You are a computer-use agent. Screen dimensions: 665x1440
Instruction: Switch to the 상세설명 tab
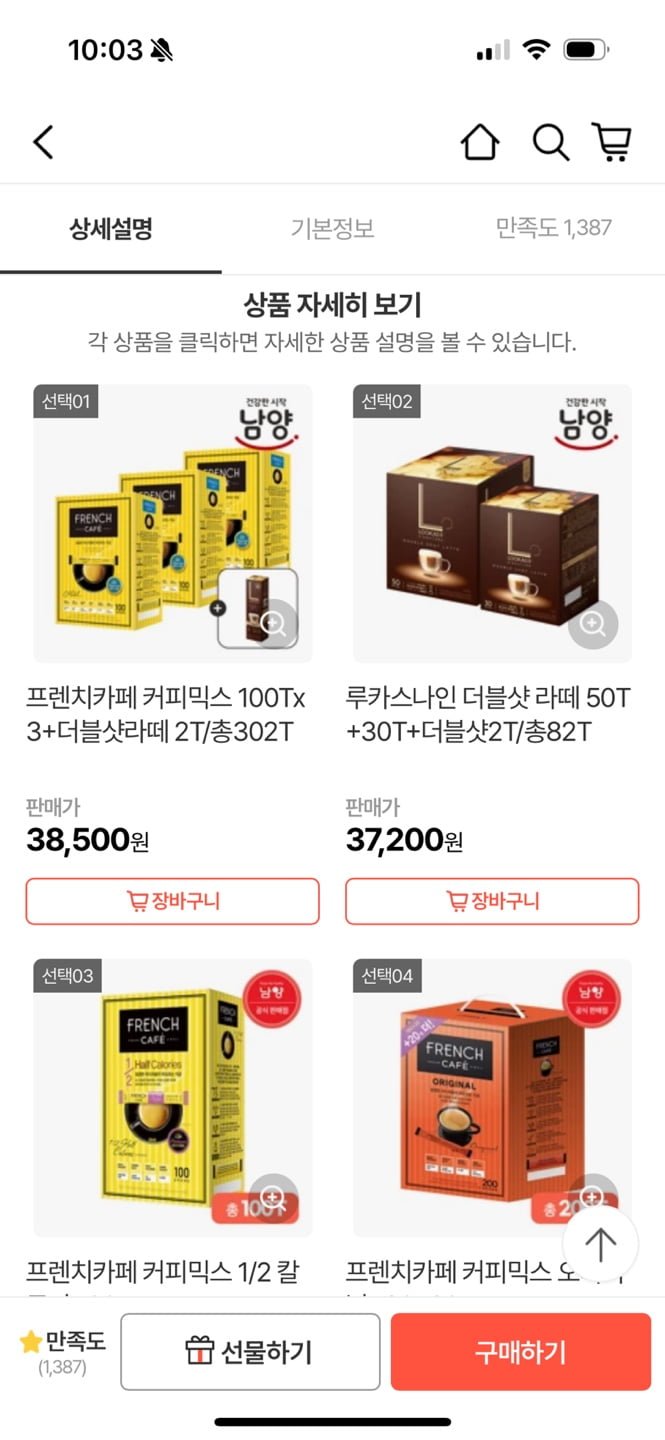[110, 229]
